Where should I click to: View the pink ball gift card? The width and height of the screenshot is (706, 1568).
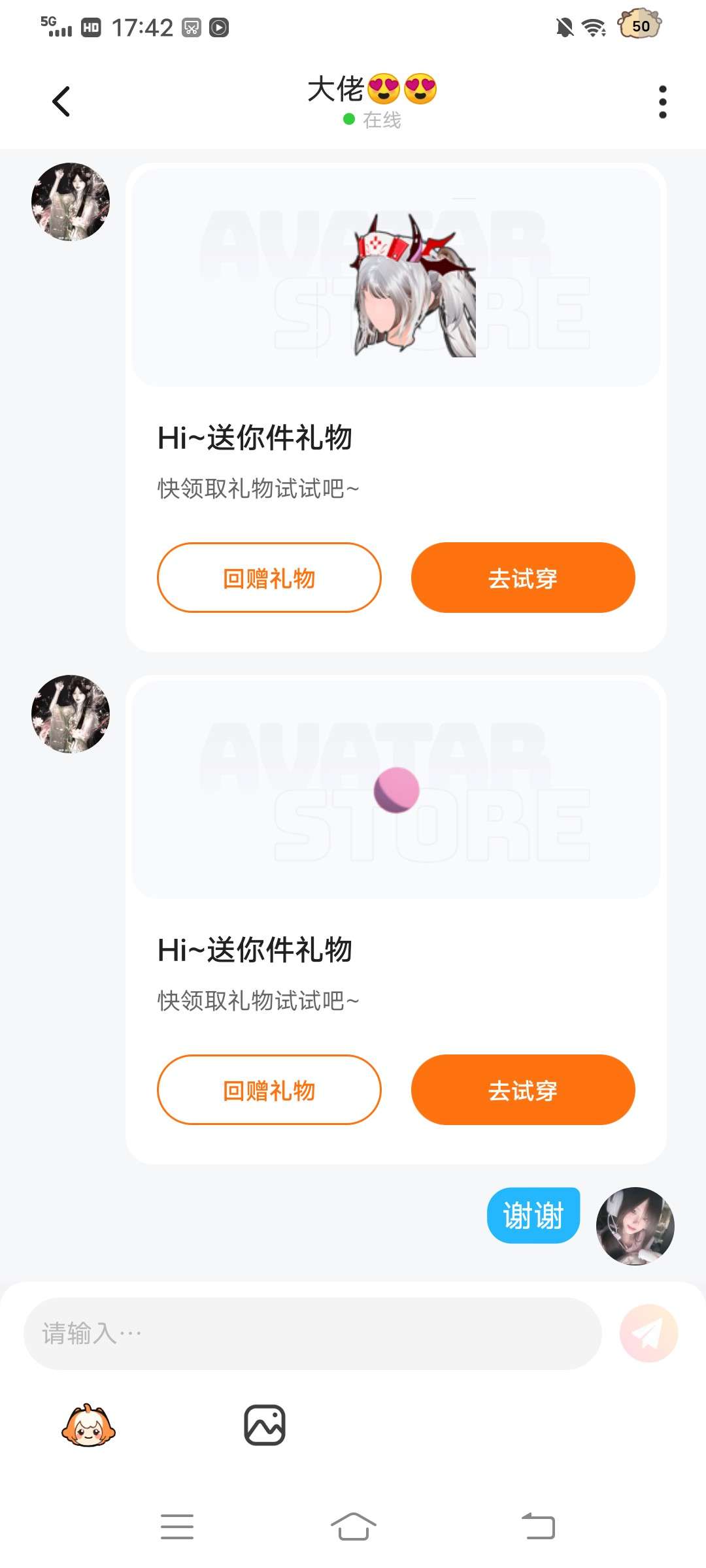pyautogui.click(x=396, y=789)
